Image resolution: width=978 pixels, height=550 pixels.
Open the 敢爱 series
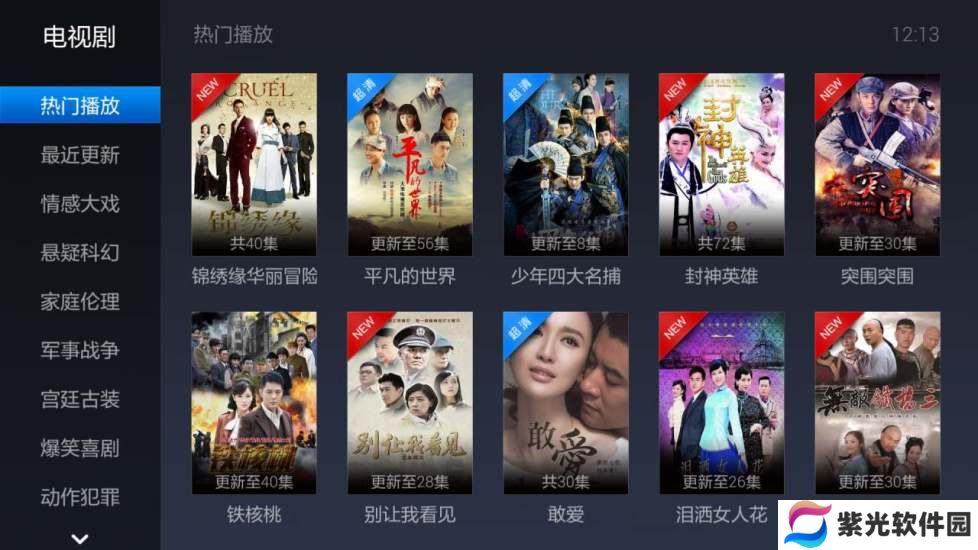(x=566, y=403)
